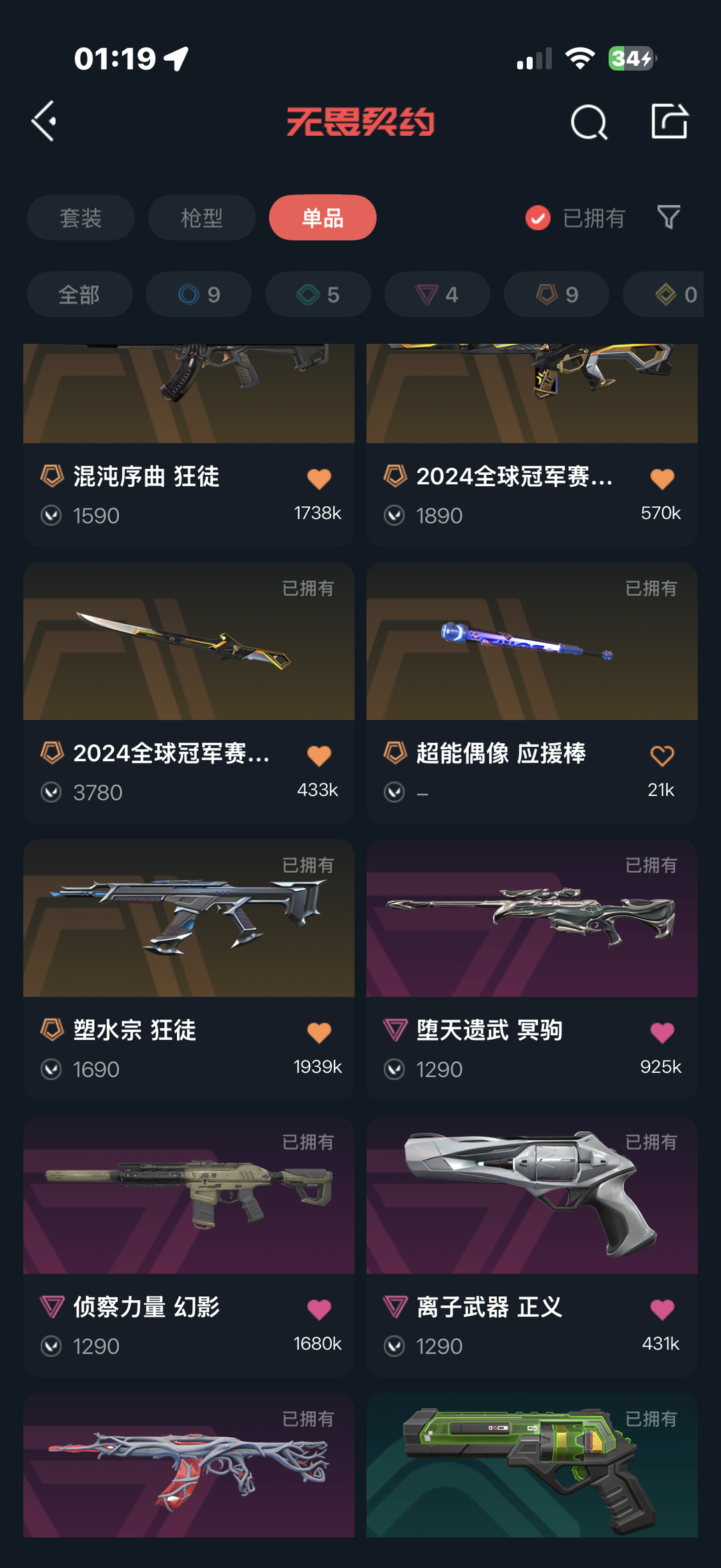
Task: Unlike the 堕天遗武 冥驹 skin
Action: click(662, 1032)
